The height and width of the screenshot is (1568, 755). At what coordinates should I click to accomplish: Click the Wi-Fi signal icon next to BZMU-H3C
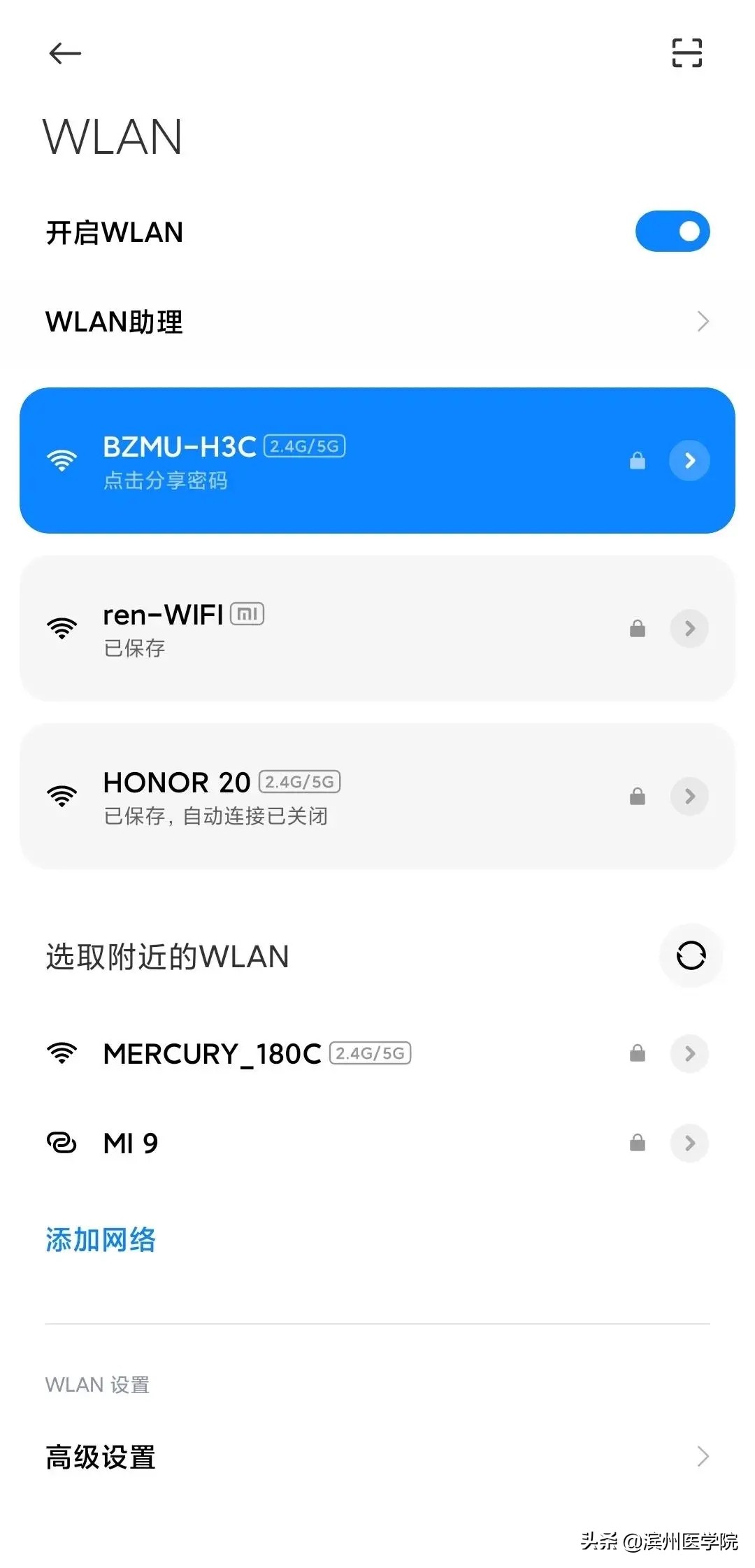(x=62, y=460)
